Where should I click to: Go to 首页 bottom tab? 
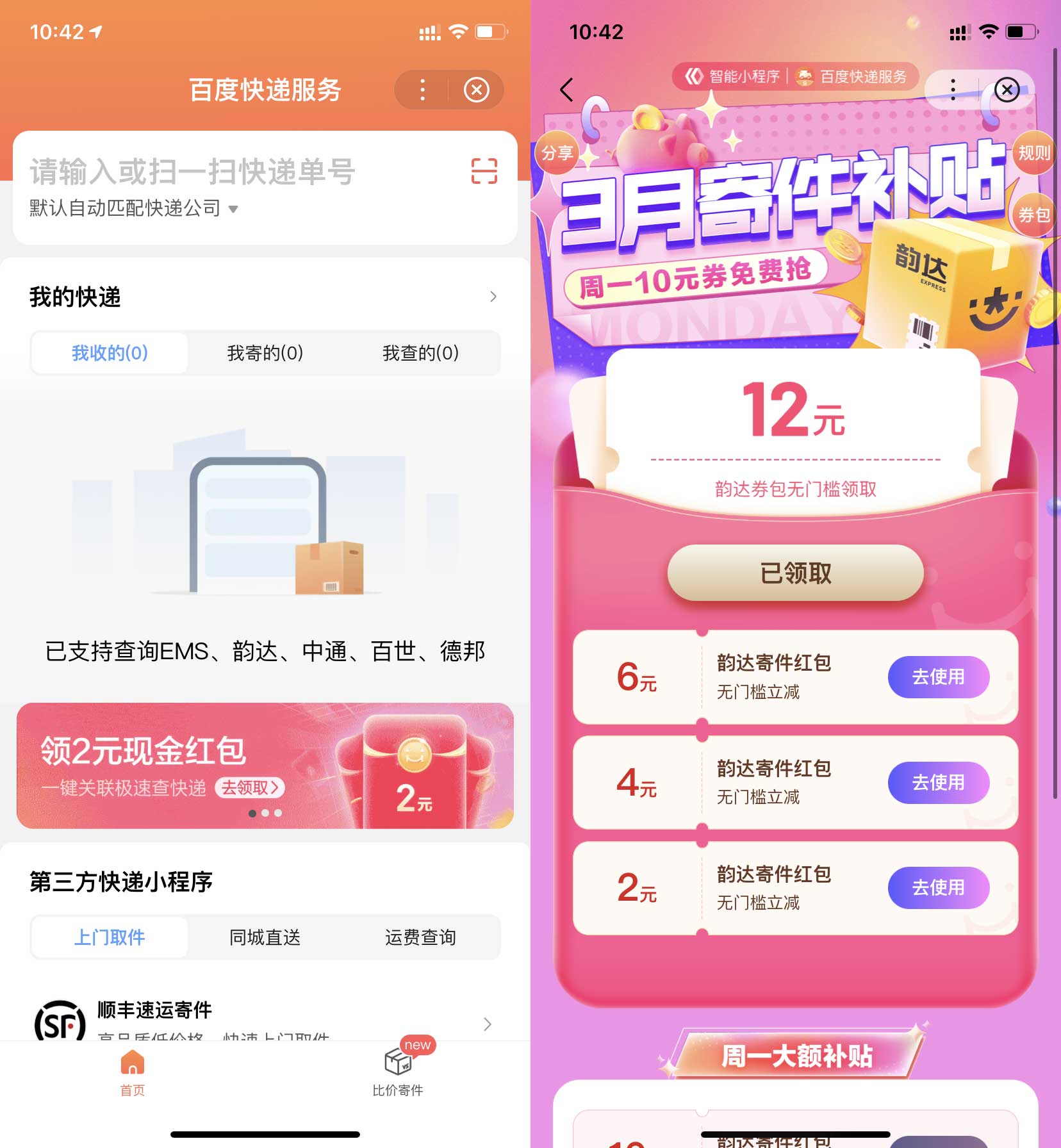click(x=133, y=1071)
